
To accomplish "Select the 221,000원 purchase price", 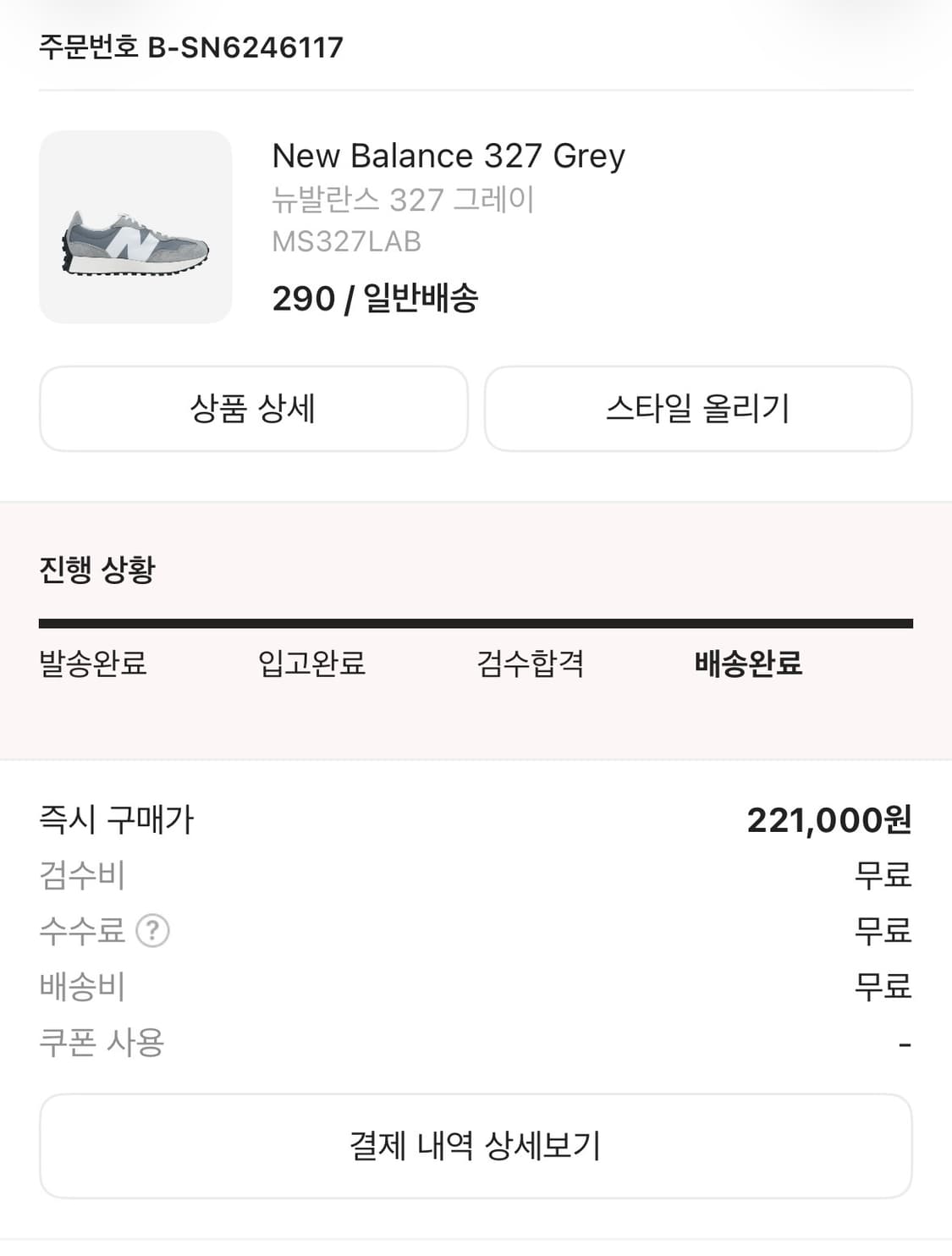I will click(x=830, y=821).
